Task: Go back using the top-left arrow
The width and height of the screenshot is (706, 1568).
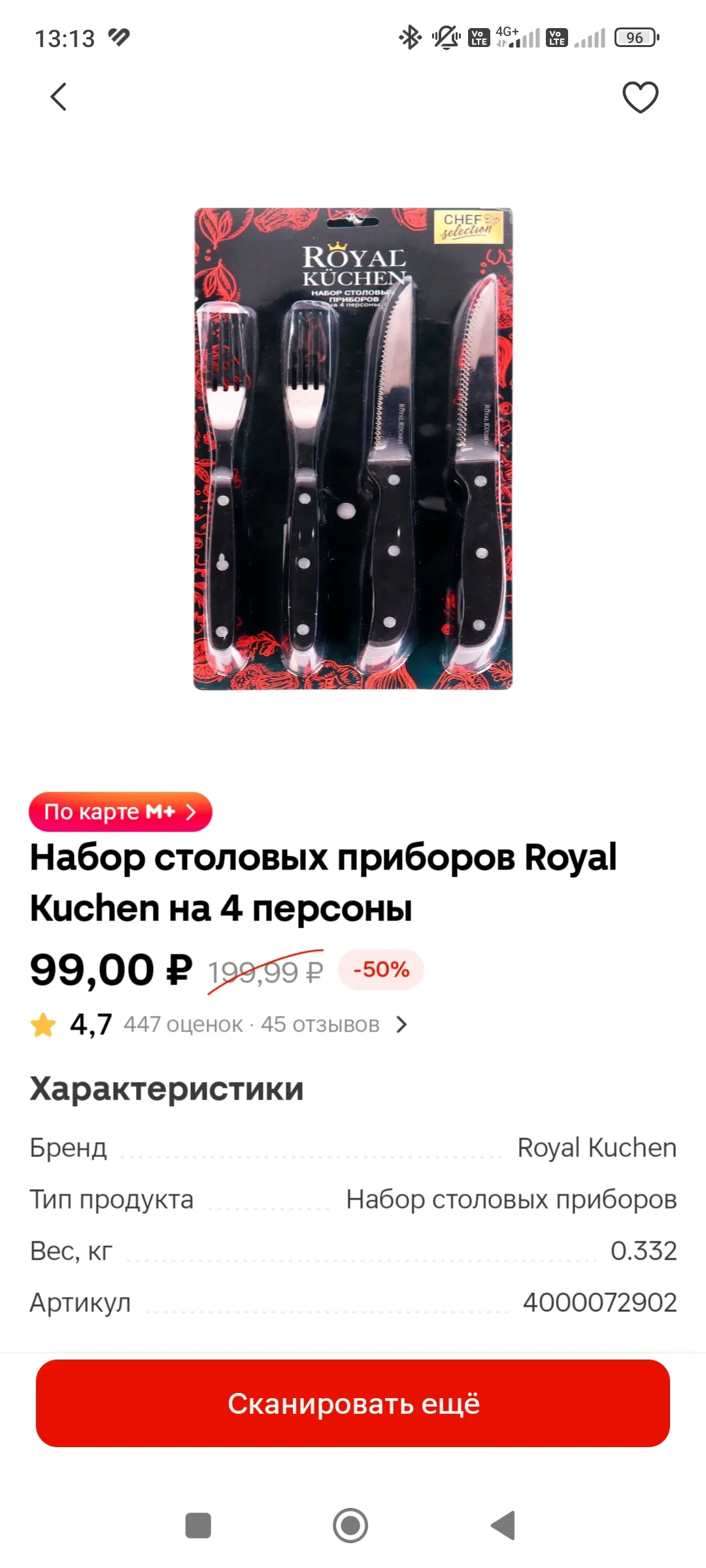Action: [59, 97]
